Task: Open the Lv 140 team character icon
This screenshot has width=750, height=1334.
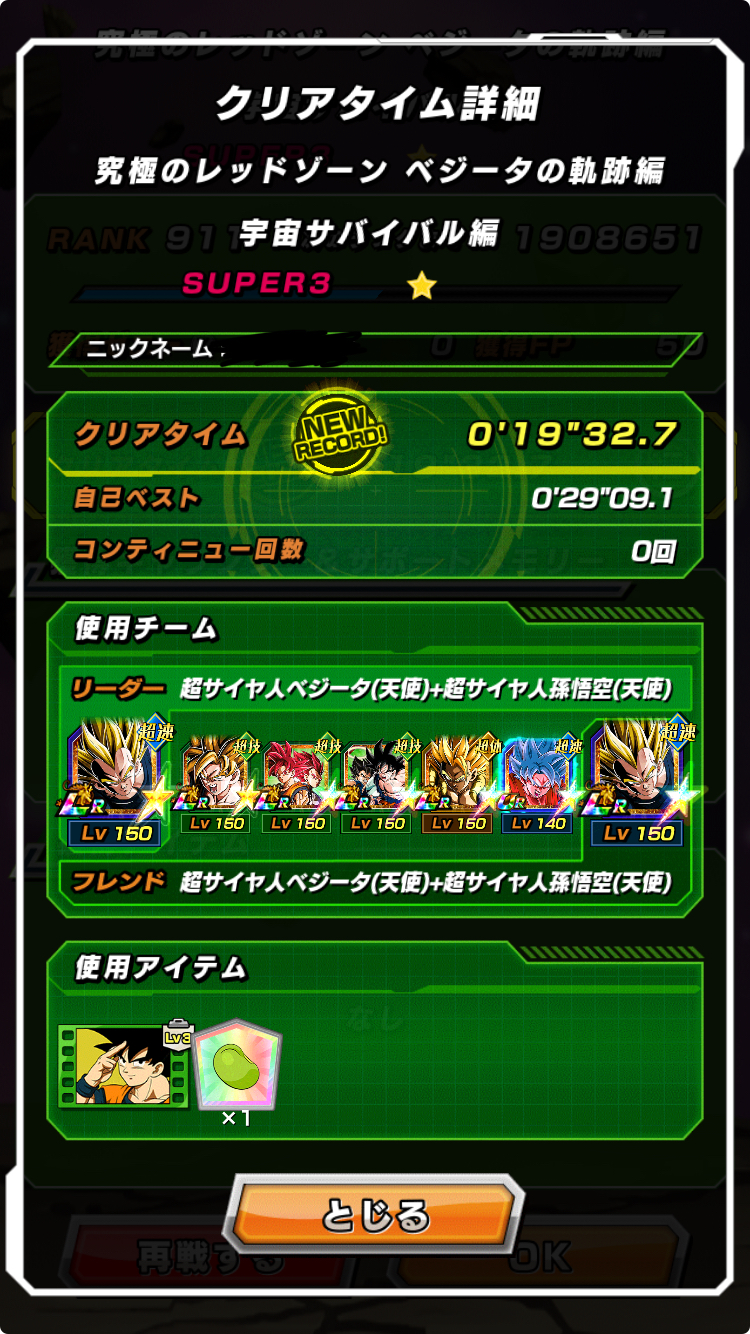Action: pos(542,787)
